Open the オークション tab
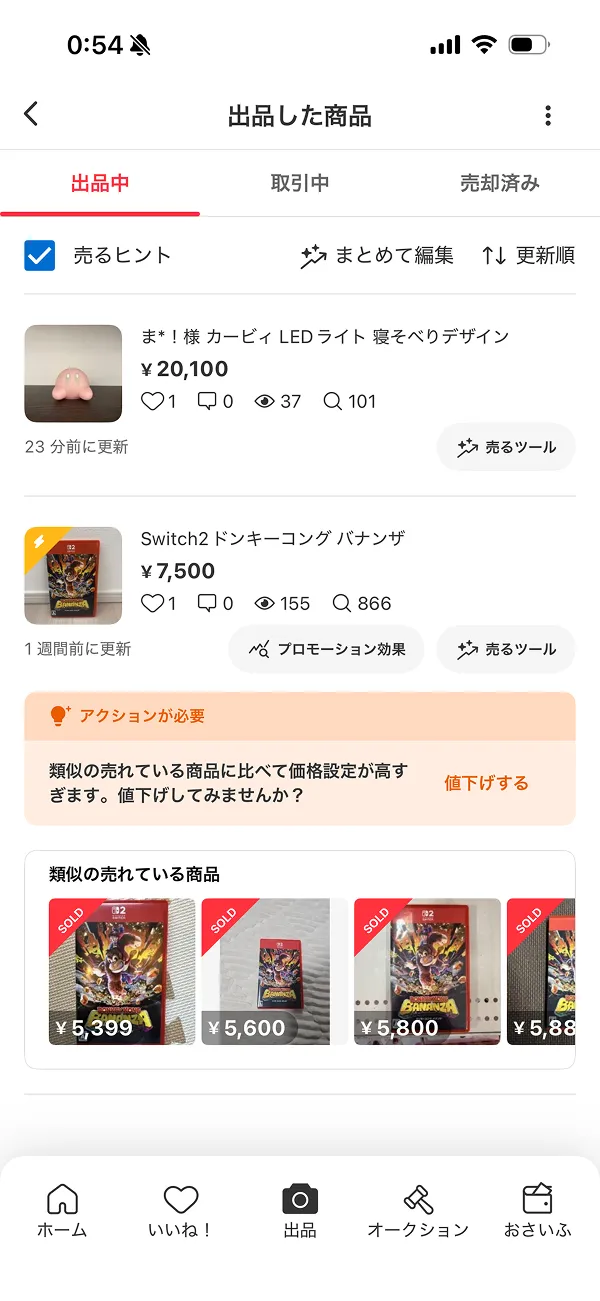Image resolution: width=600 pixels, height=1301 pixels. [x=418, y=1210]
